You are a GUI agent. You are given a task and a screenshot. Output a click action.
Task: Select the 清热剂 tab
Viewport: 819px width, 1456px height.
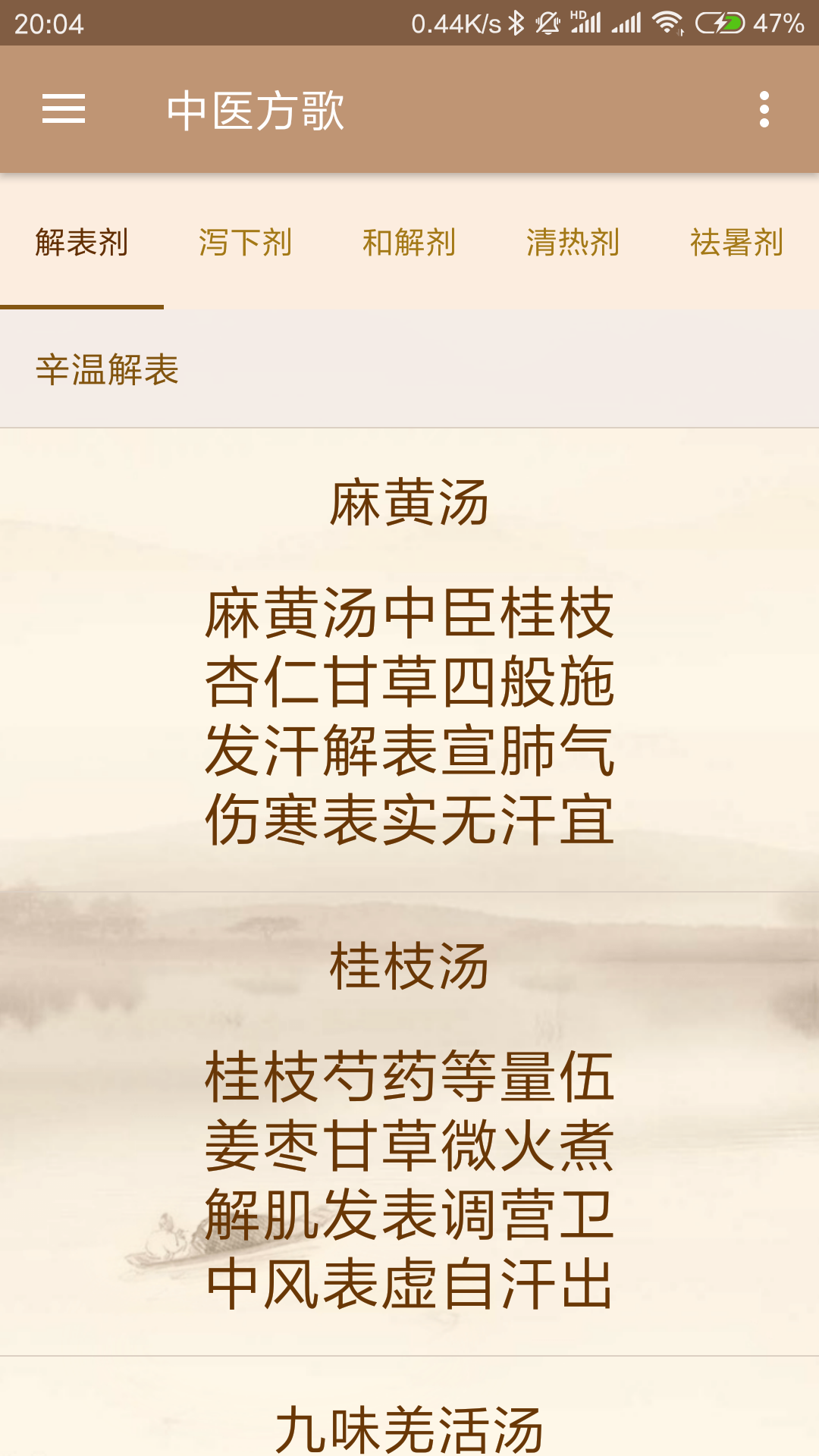(x=573, y=243)
